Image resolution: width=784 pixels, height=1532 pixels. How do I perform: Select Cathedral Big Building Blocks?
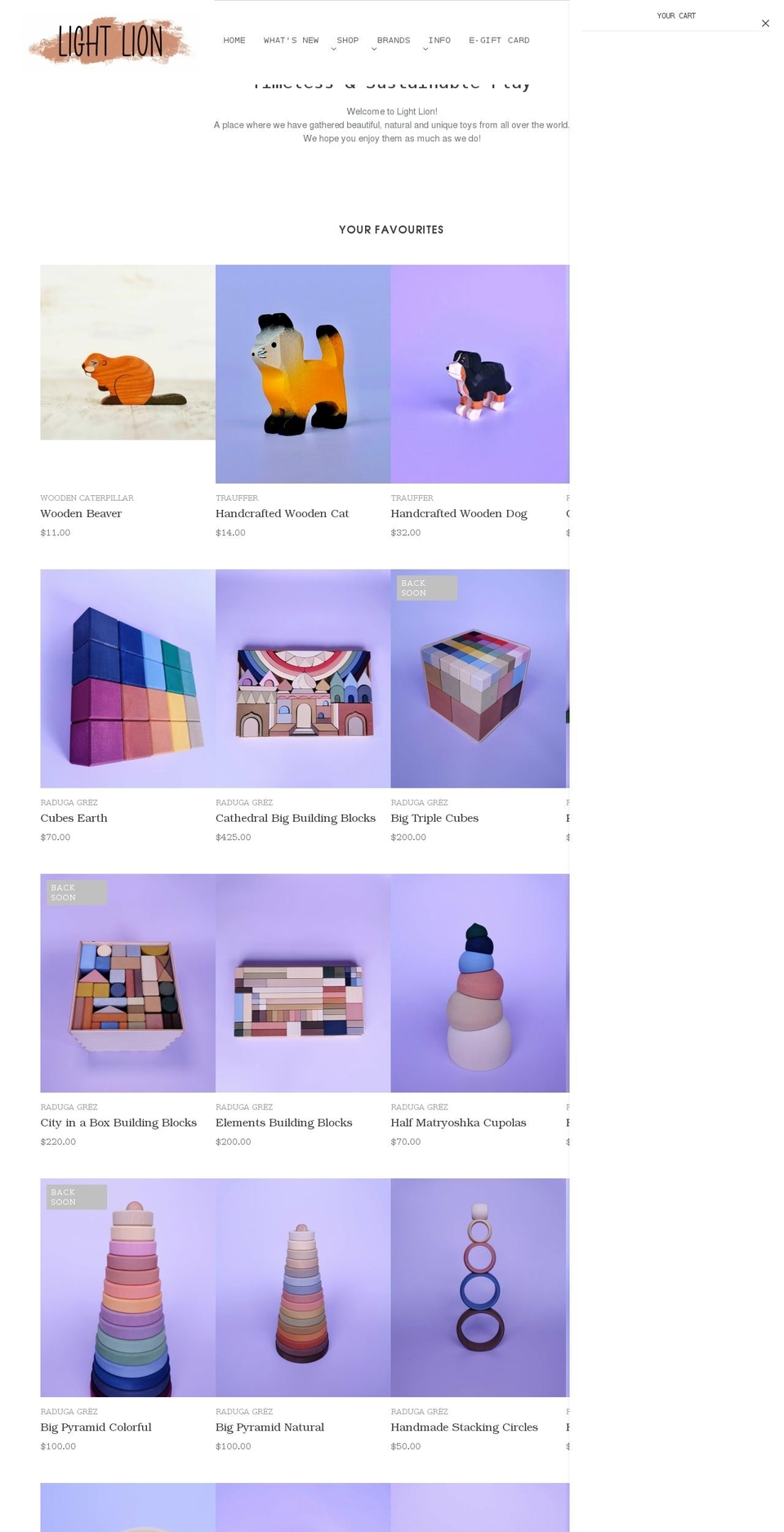(x=295, y=819)
